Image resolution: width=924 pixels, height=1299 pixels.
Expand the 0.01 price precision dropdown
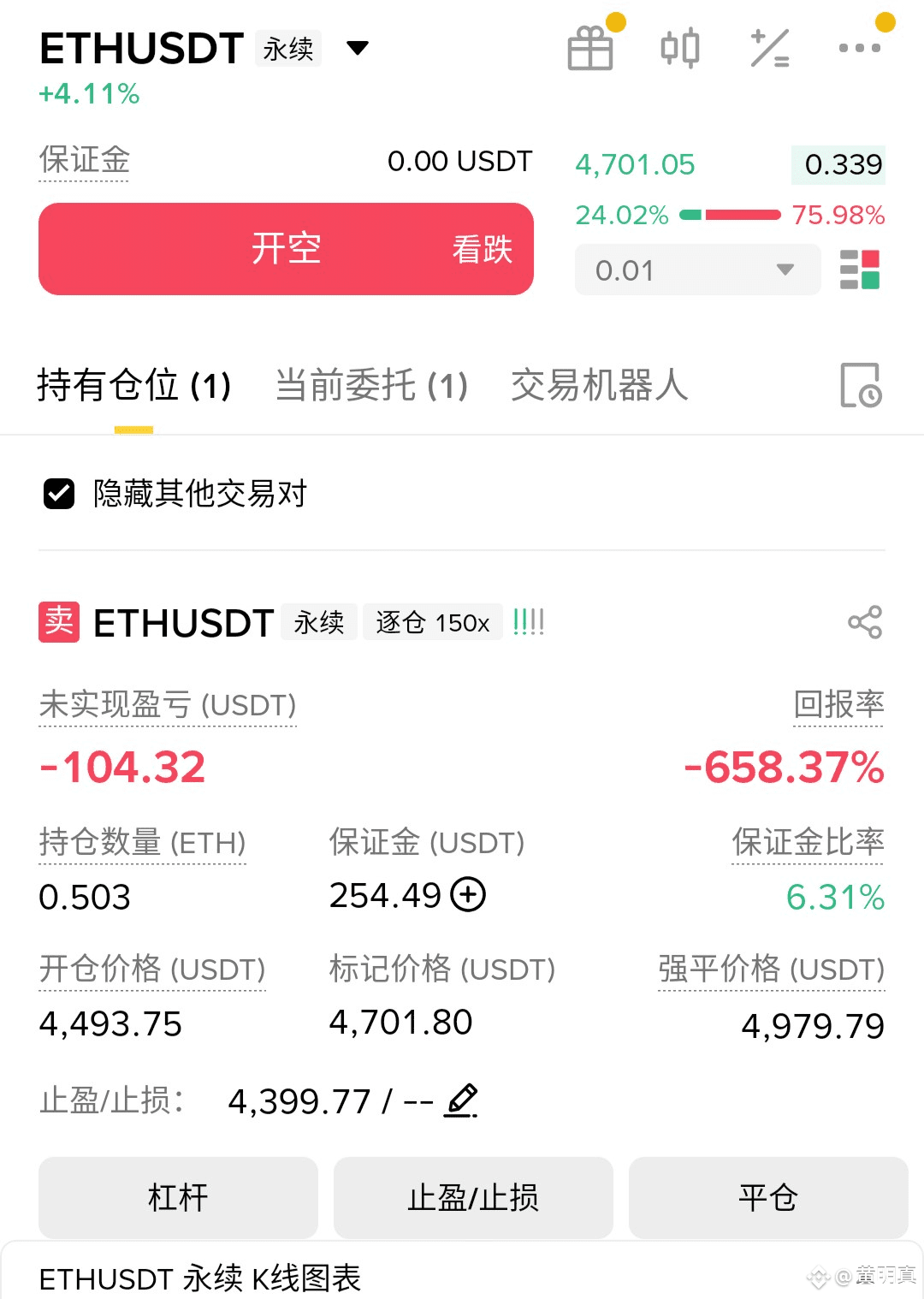(697, 270)
